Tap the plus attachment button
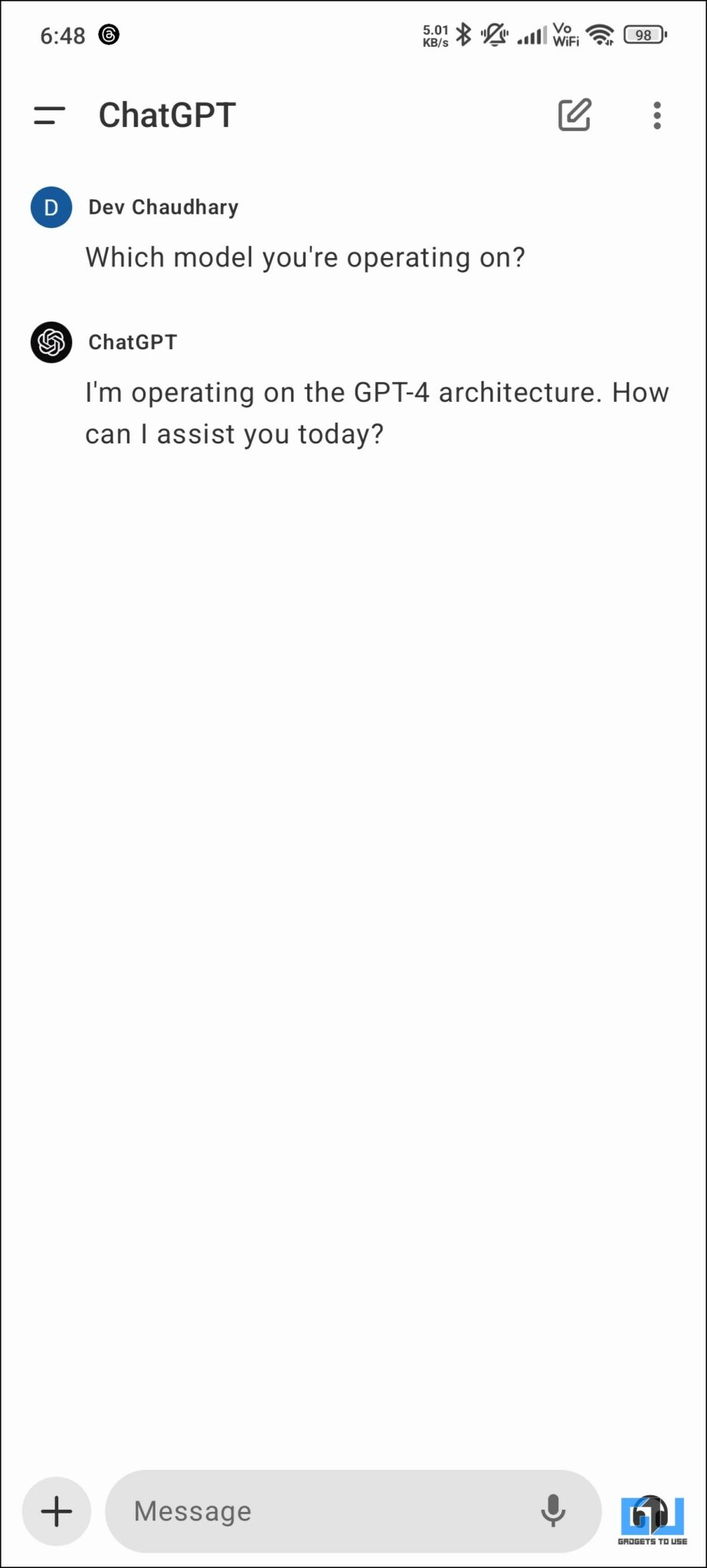Image resolution: width=707 pixels, height=1568 pixels. 57,1511
